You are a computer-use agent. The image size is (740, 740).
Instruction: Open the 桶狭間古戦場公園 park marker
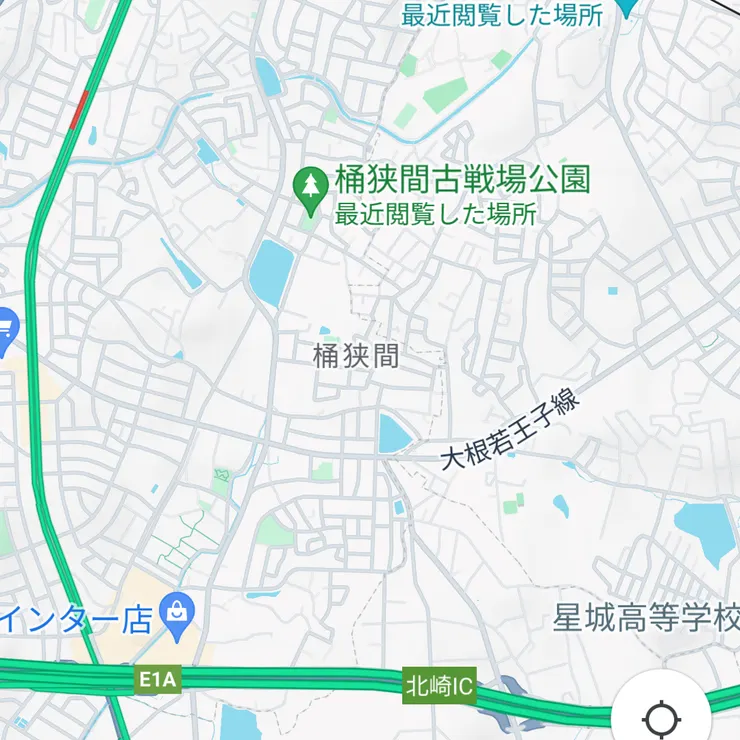tap(311, 186)
